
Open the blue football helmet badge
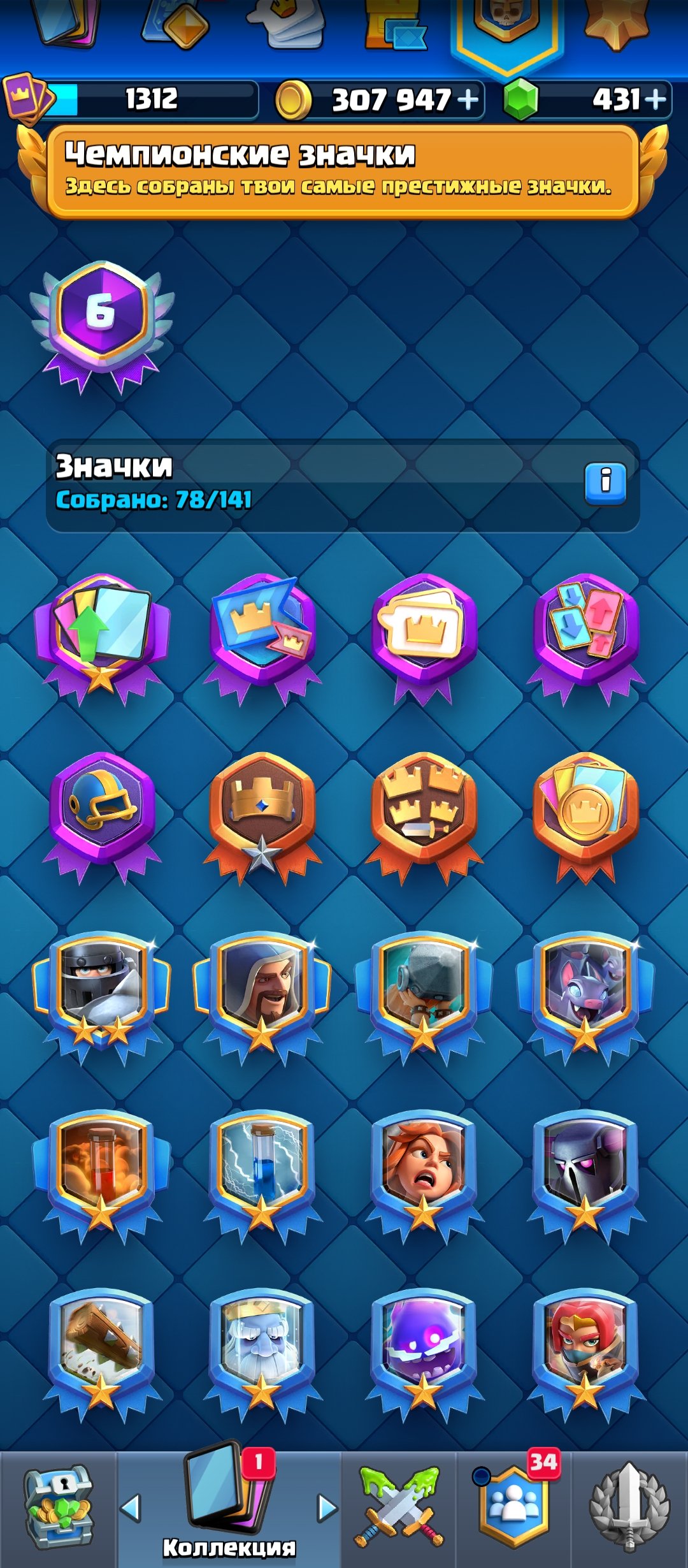coord(102,817)
